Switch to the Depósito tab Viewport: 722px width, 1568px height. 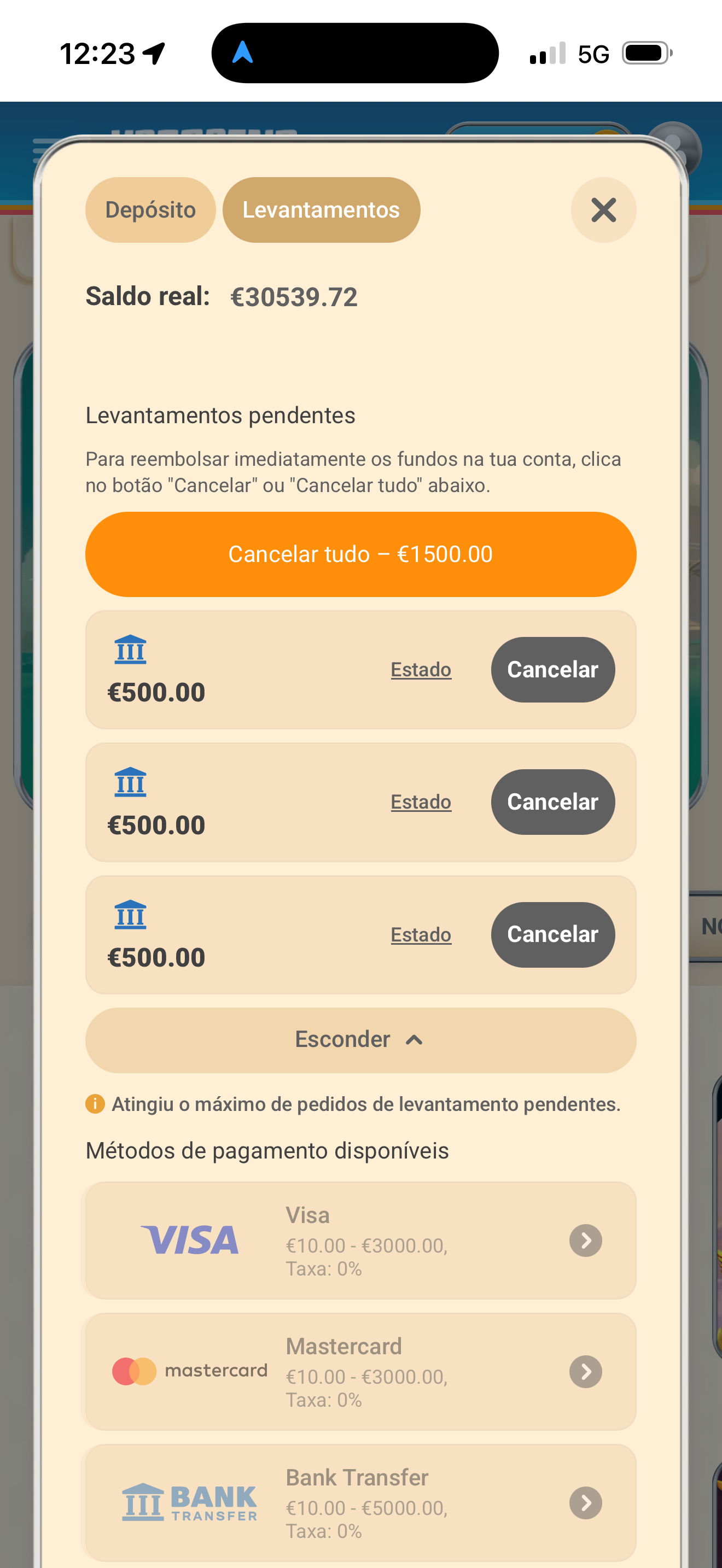150,210
